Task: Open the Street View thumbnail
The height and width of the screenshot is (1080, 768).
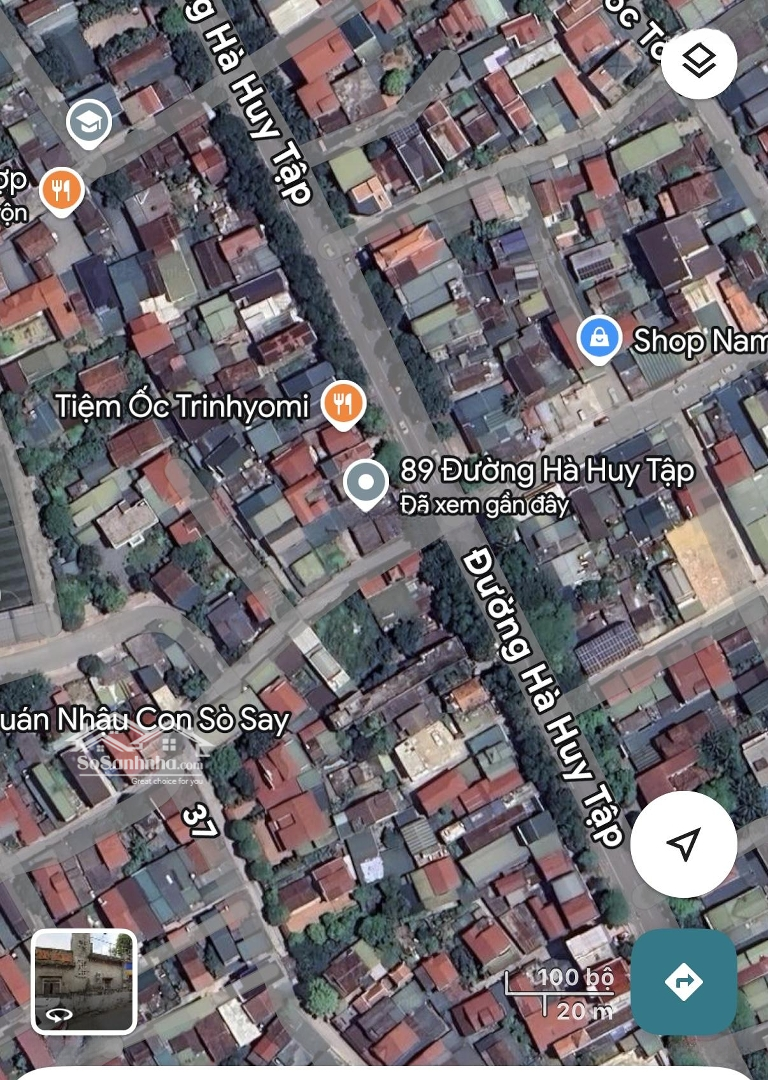Action: tap(84, 981)
